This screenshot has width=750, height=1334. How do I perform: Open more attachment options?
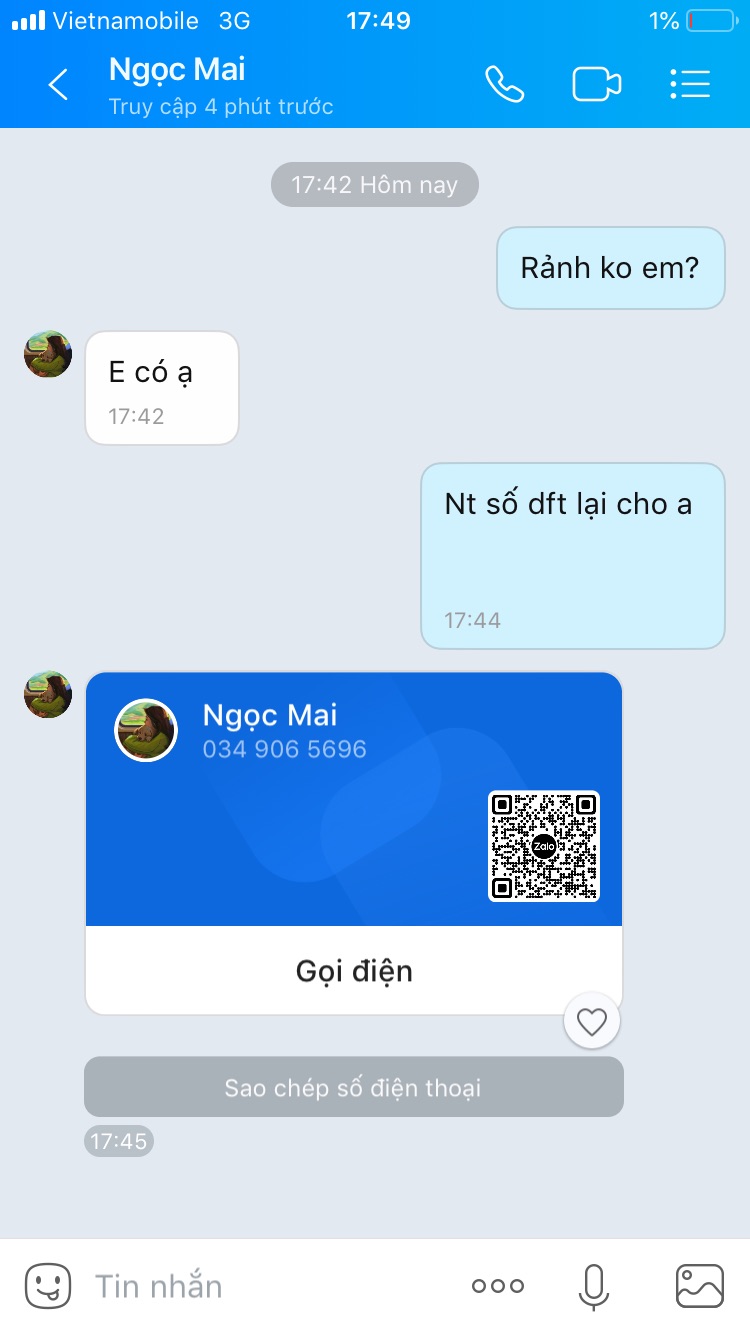(497, 1286)
